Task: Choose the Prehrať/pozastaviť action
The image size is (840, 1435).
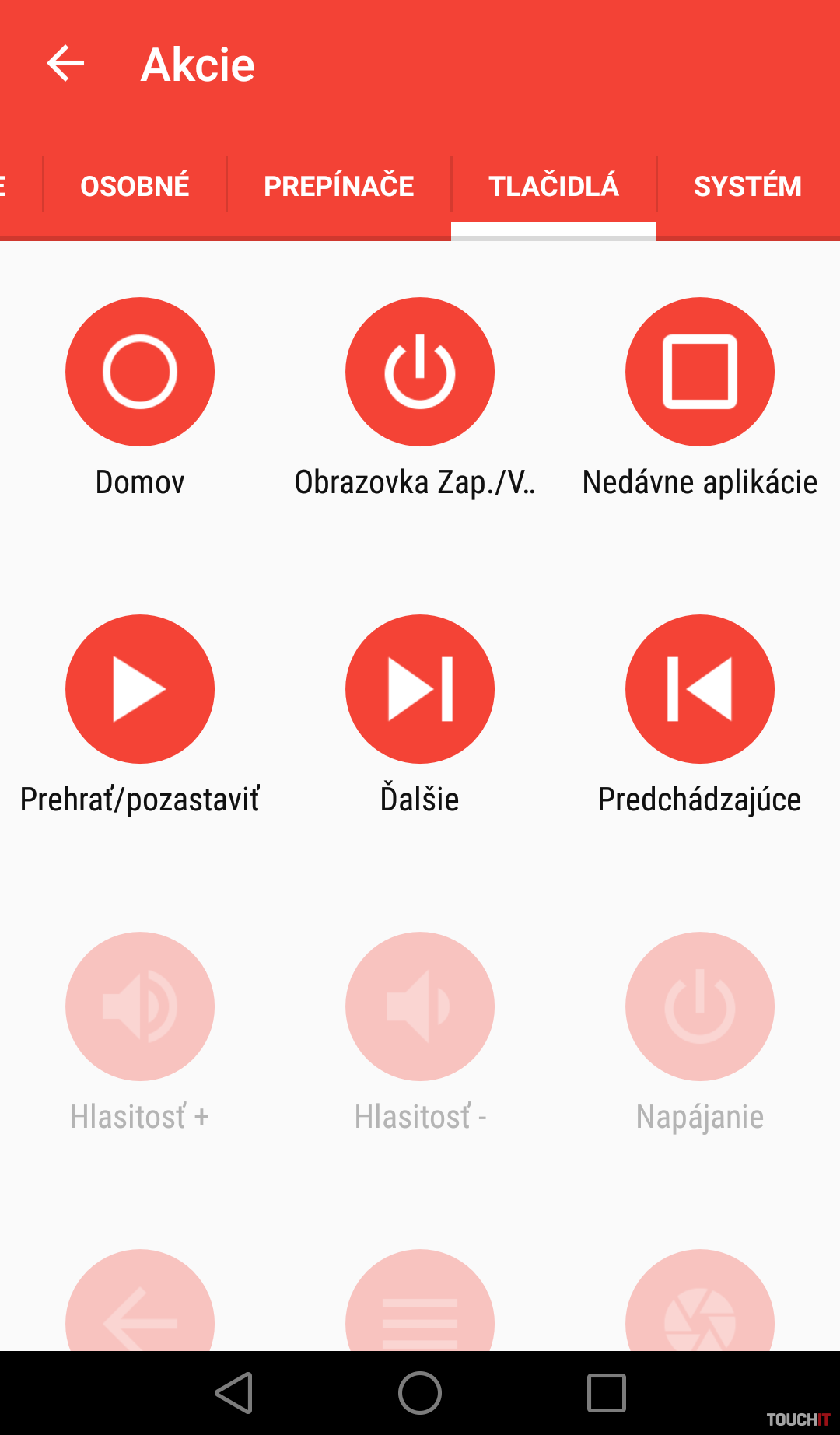Action: (140, 689)
